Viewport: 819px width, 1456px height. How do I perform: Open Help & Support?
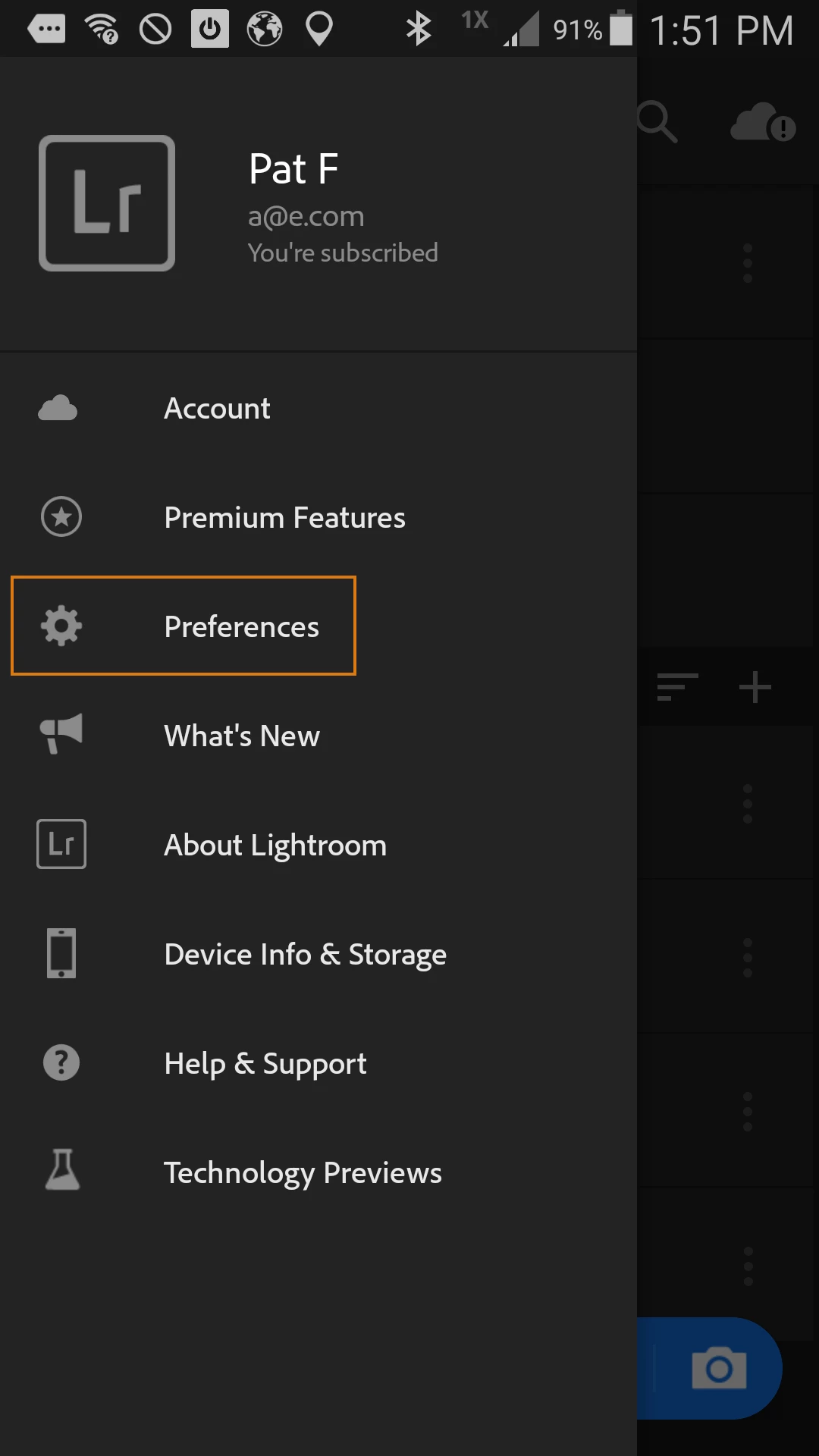tap(265, 1064)
